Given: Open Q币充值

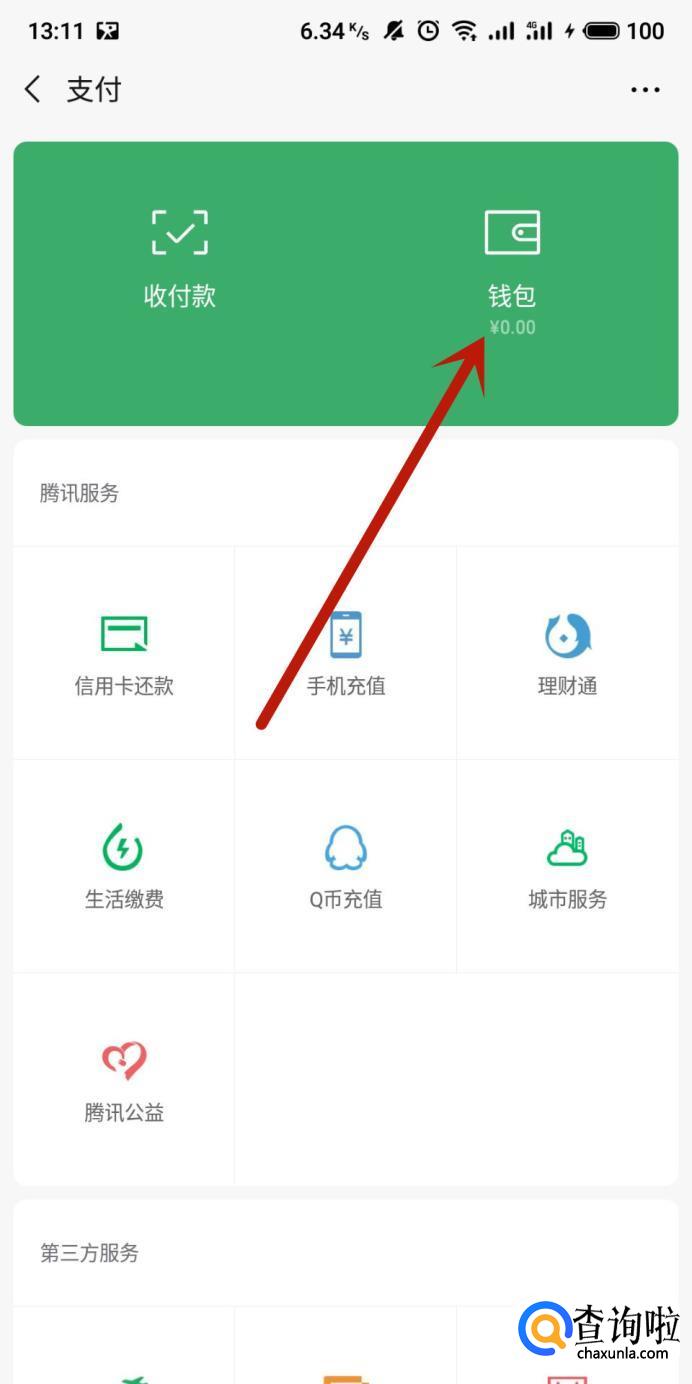Looking at the screenshot, I should click(346, 866).
